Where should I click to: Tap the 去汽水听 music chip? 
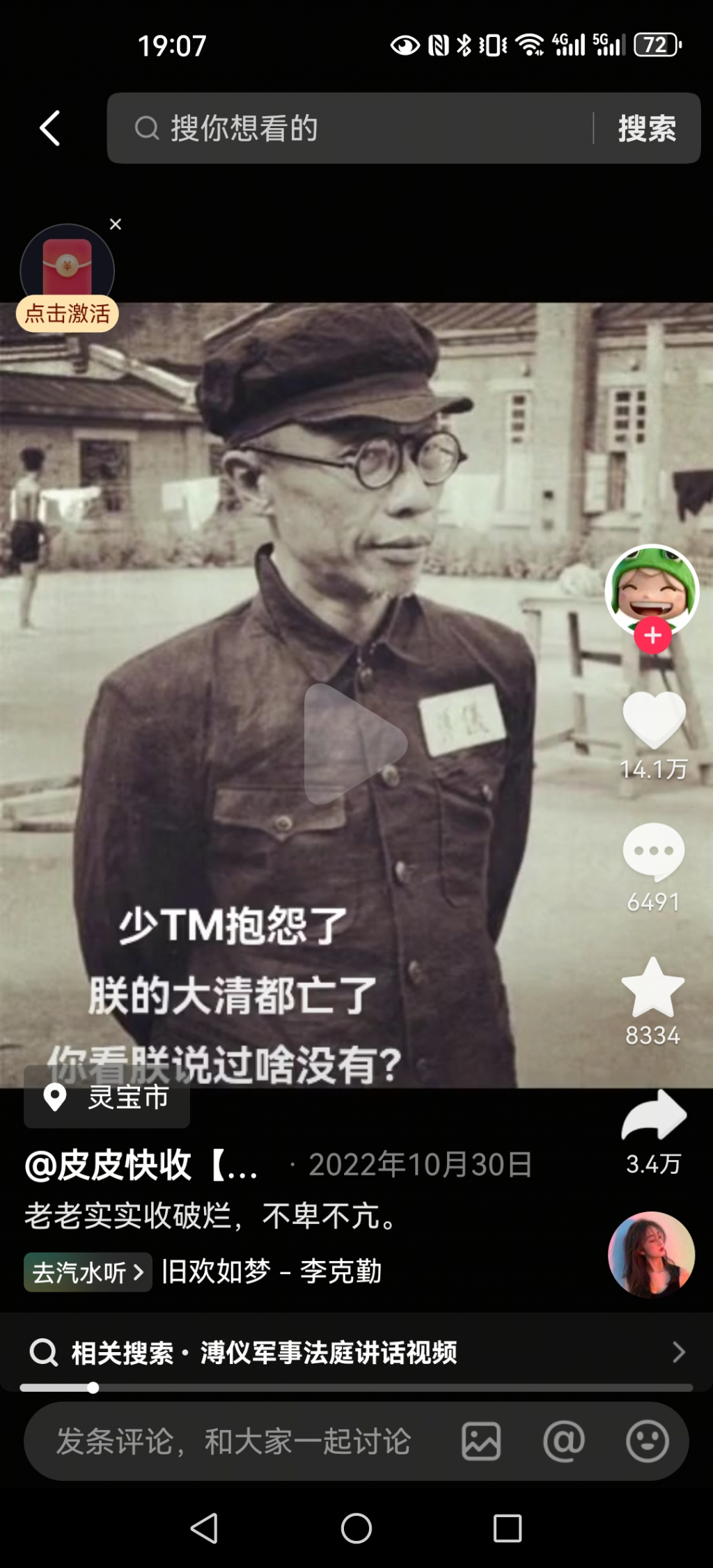click(88, 1272)
